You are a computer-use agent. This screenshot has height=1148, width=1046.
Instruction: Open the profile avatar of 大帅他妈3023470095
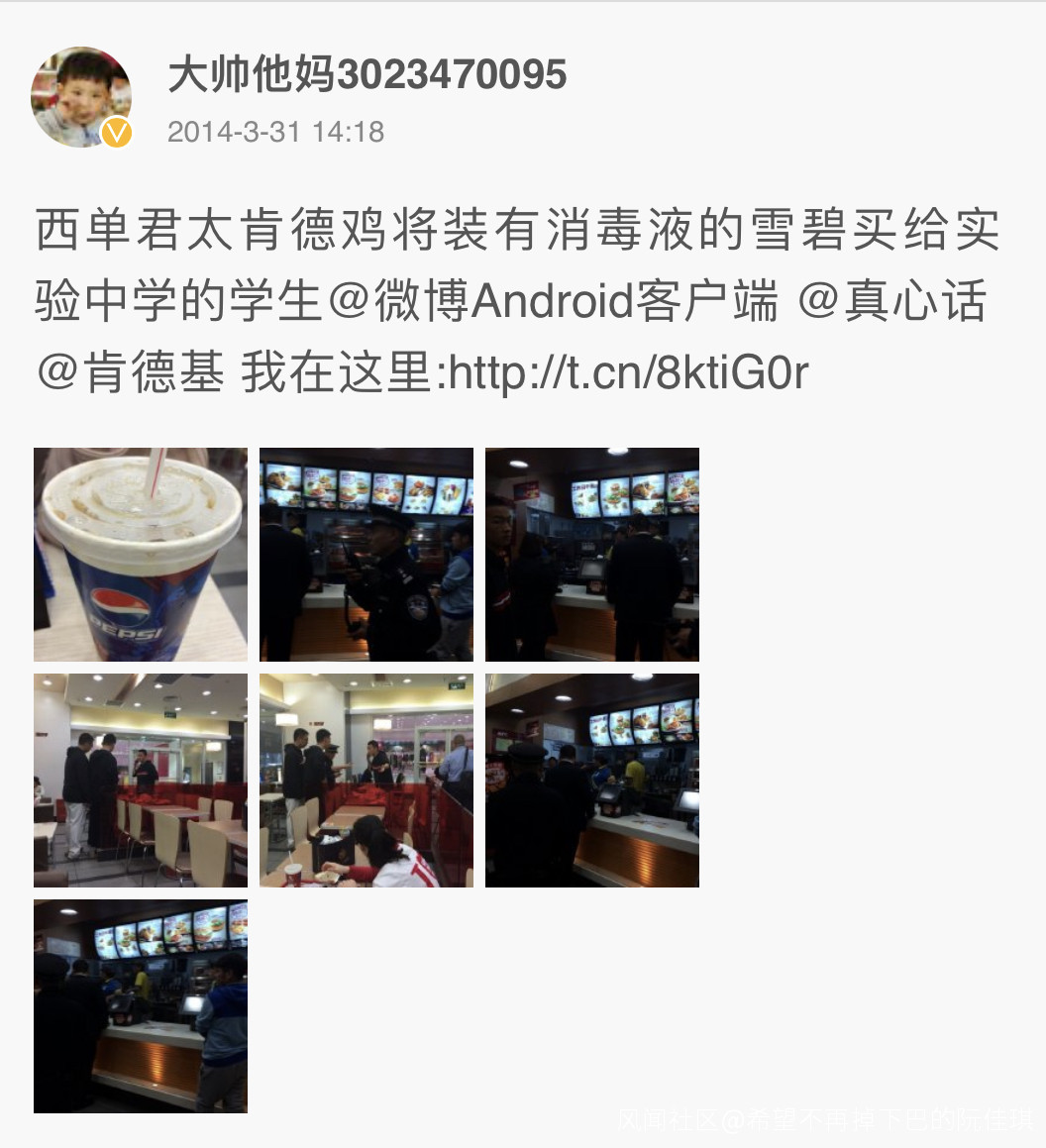[x=81, y=97]
